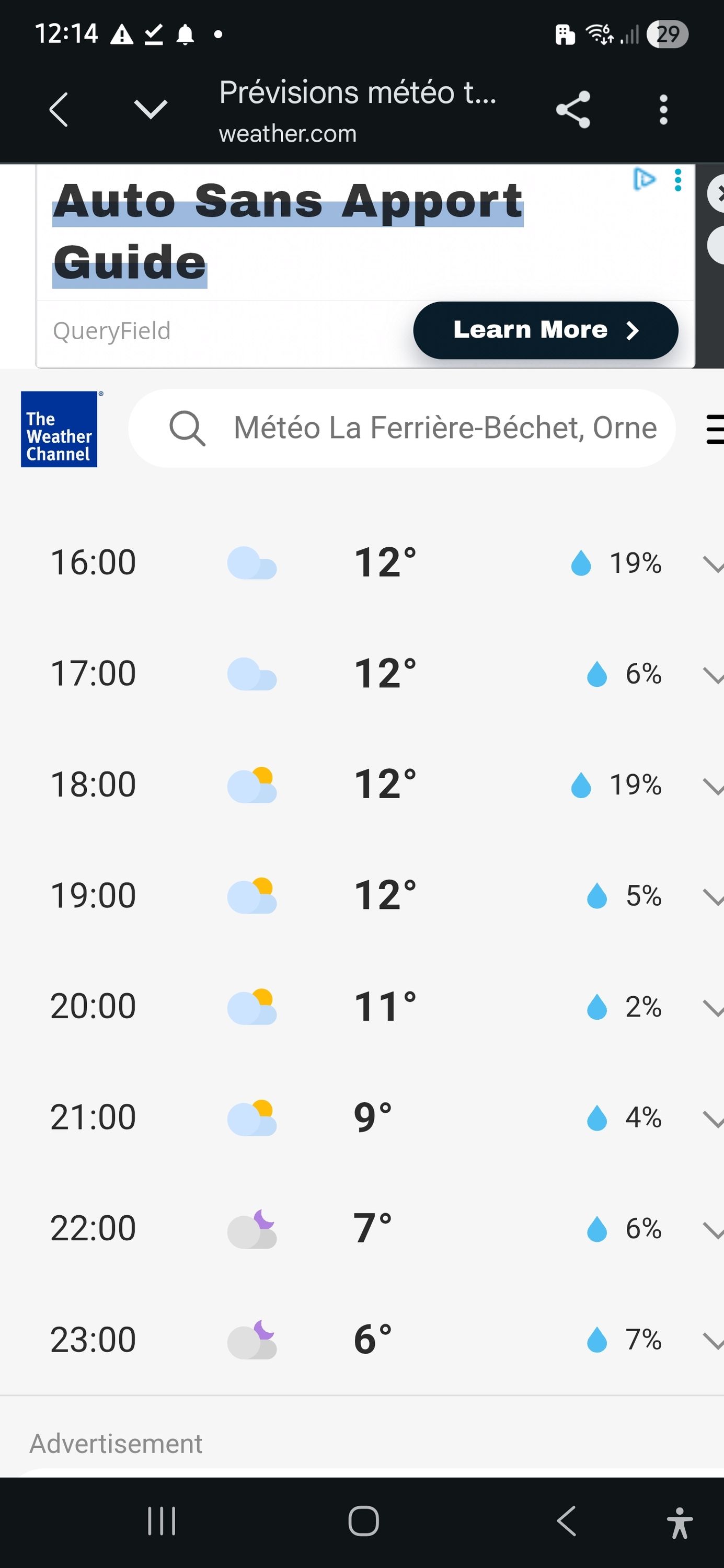Open The Weather Channel home logo
This screenshot has height=1568, width=724.
(x=59, y=429)
